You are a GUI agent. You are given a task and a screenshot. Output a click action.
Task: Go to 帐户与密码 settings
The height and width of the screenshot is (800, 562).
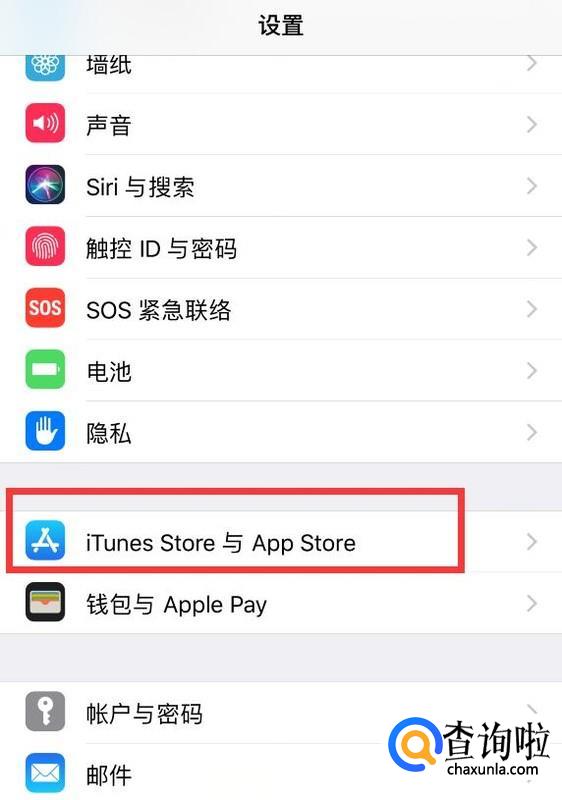point(281,712)
